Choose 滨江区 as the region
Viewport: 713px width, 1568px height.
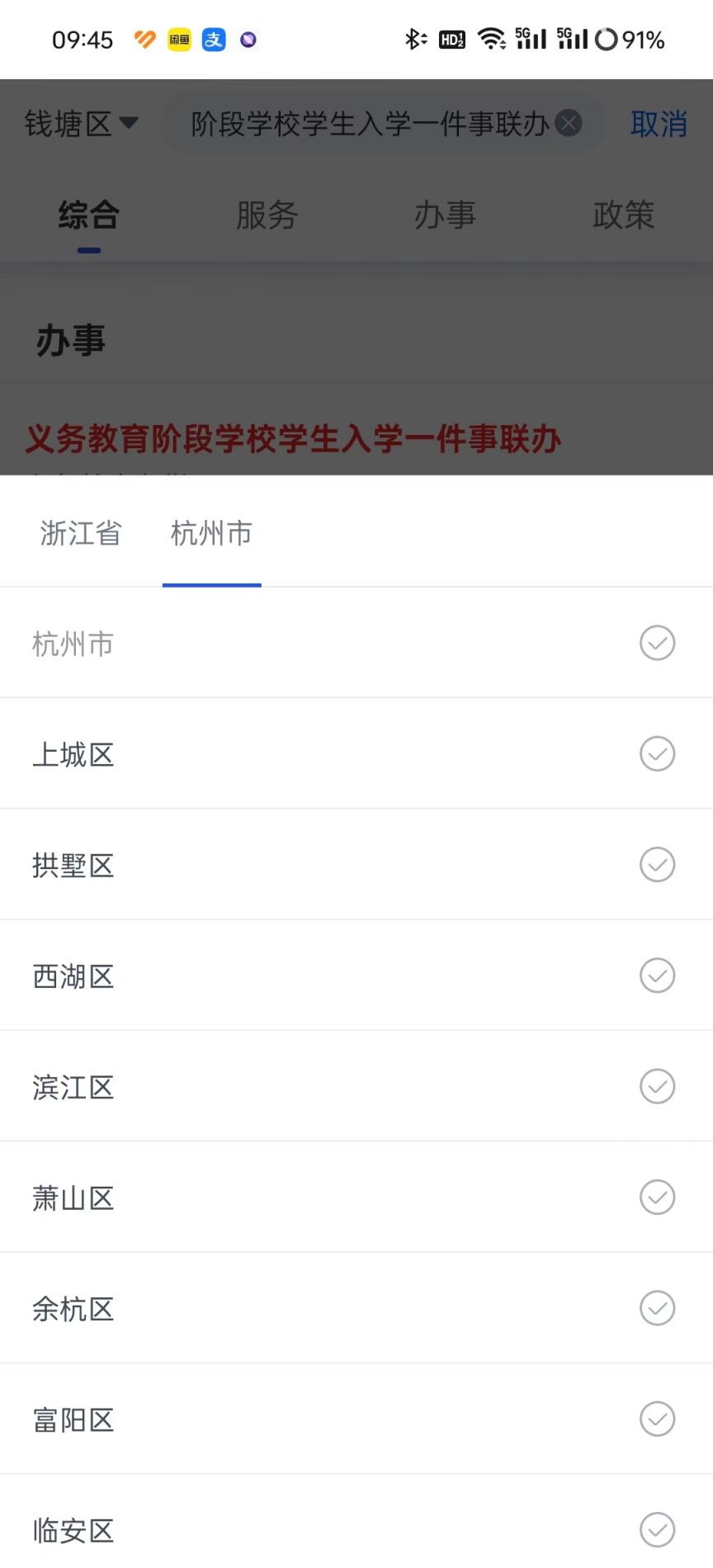(356, 1087)
